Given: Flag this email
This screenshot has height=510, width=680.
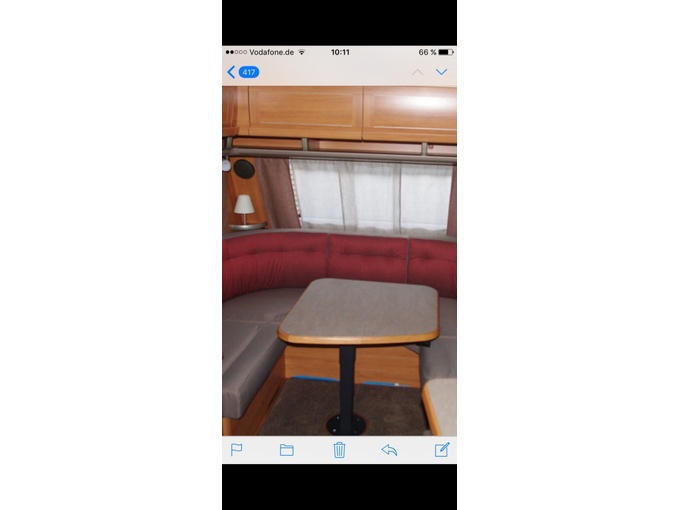Looking at the screenshot, I should click(x=237, y=450).
